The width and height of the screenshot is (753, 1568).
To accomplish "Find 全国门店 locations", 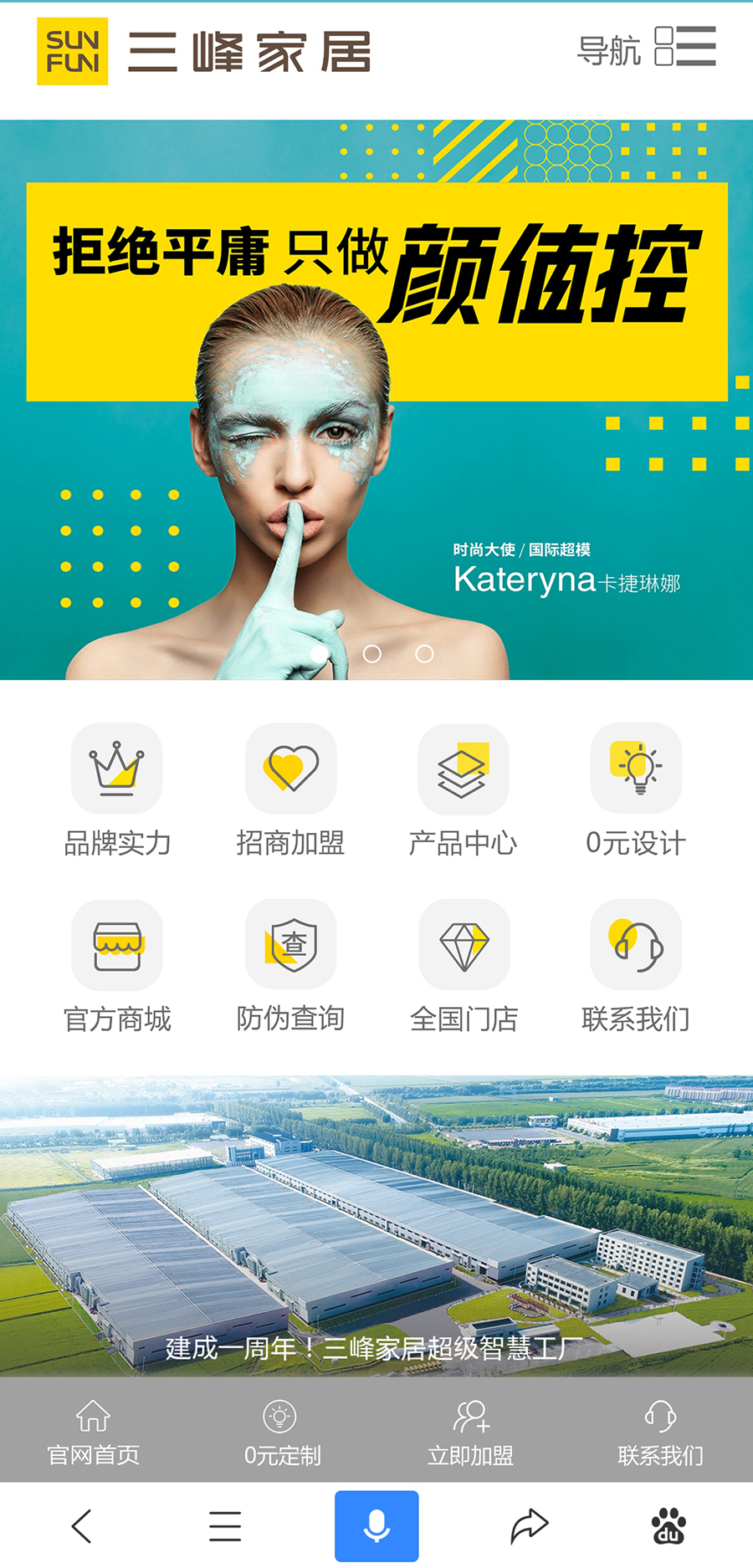I will click(x=463, y=967).
